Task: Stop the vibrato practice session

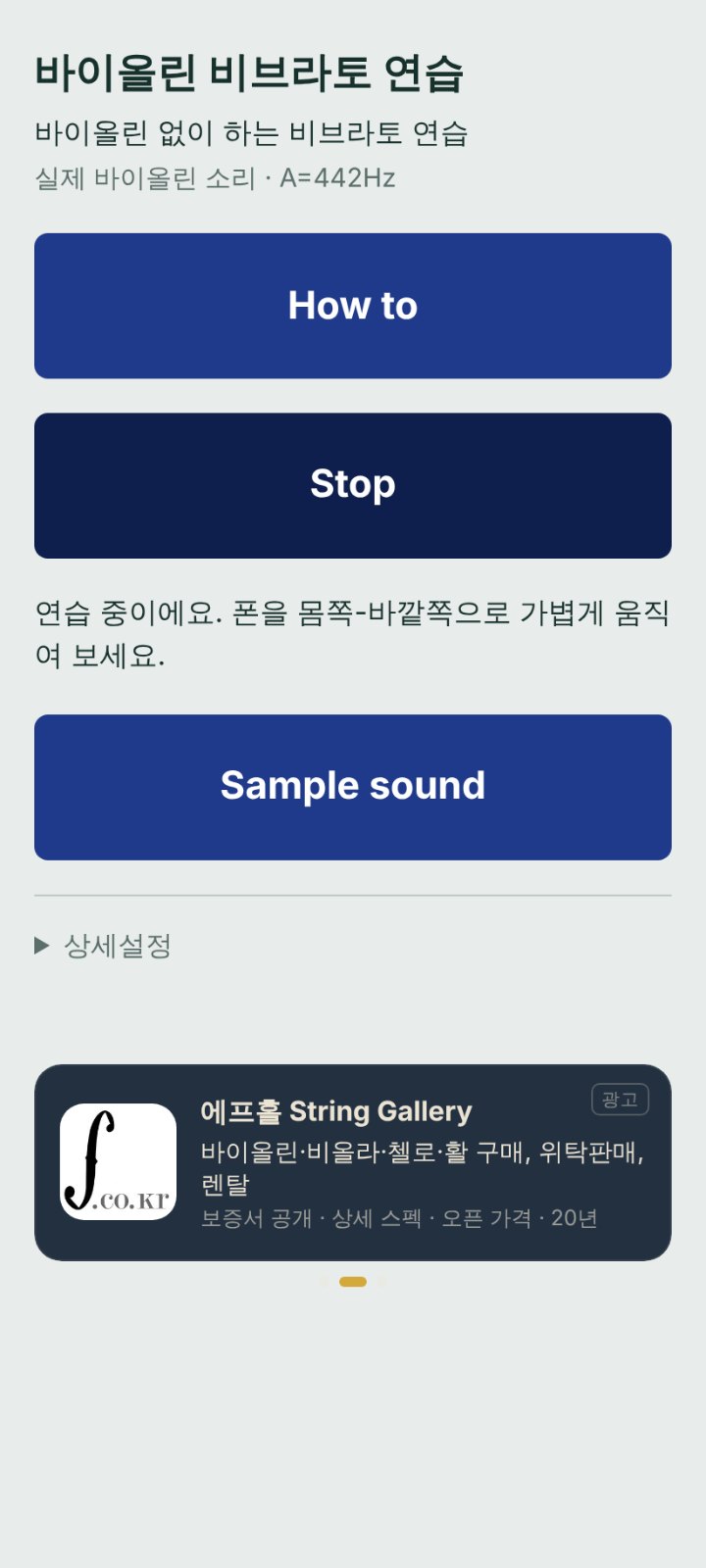Action: 353,486
